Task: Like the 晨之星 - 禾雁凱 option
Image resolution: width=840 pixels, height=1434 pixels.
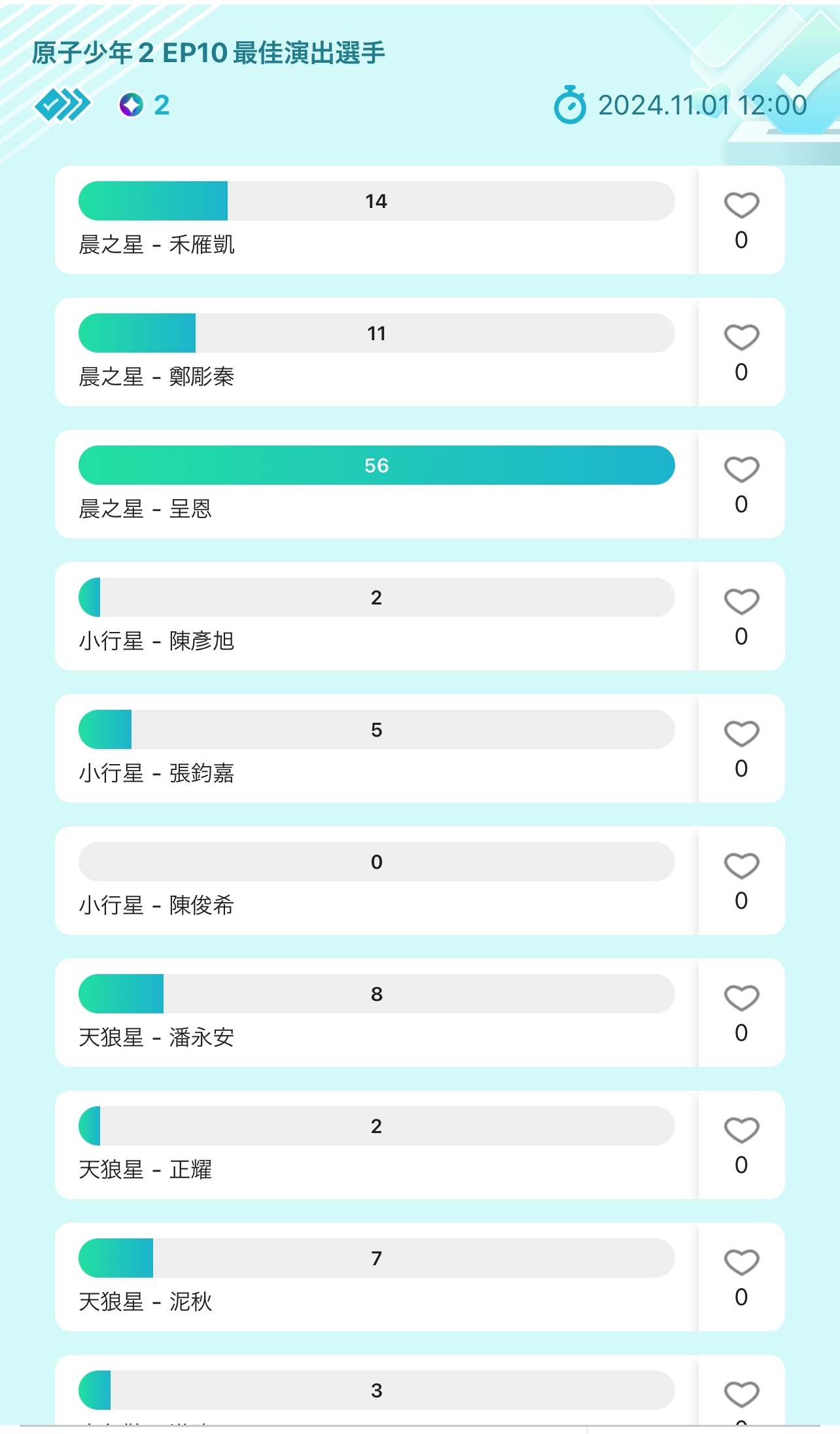Action: (741, 205)
